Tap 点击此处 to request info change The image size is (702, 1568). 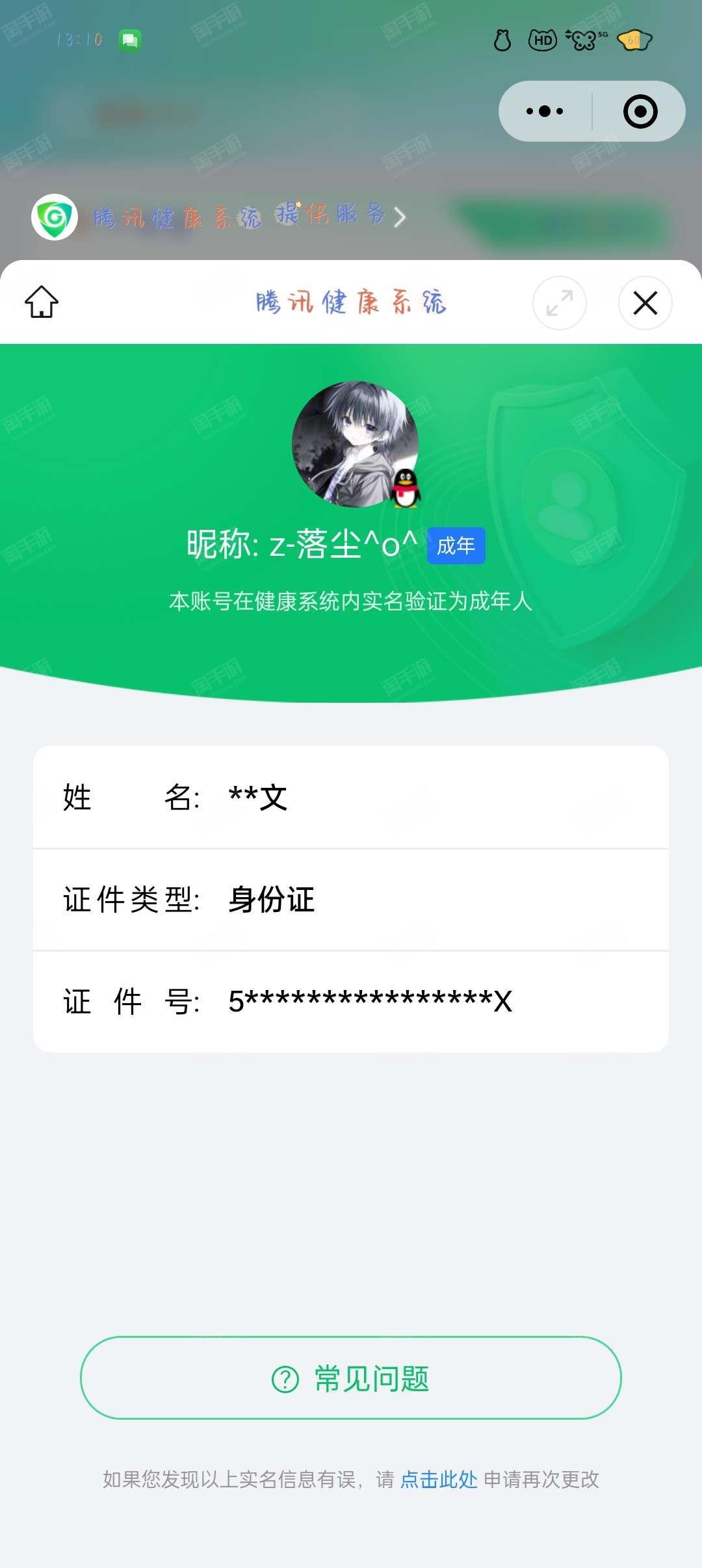coord(439,1479)
